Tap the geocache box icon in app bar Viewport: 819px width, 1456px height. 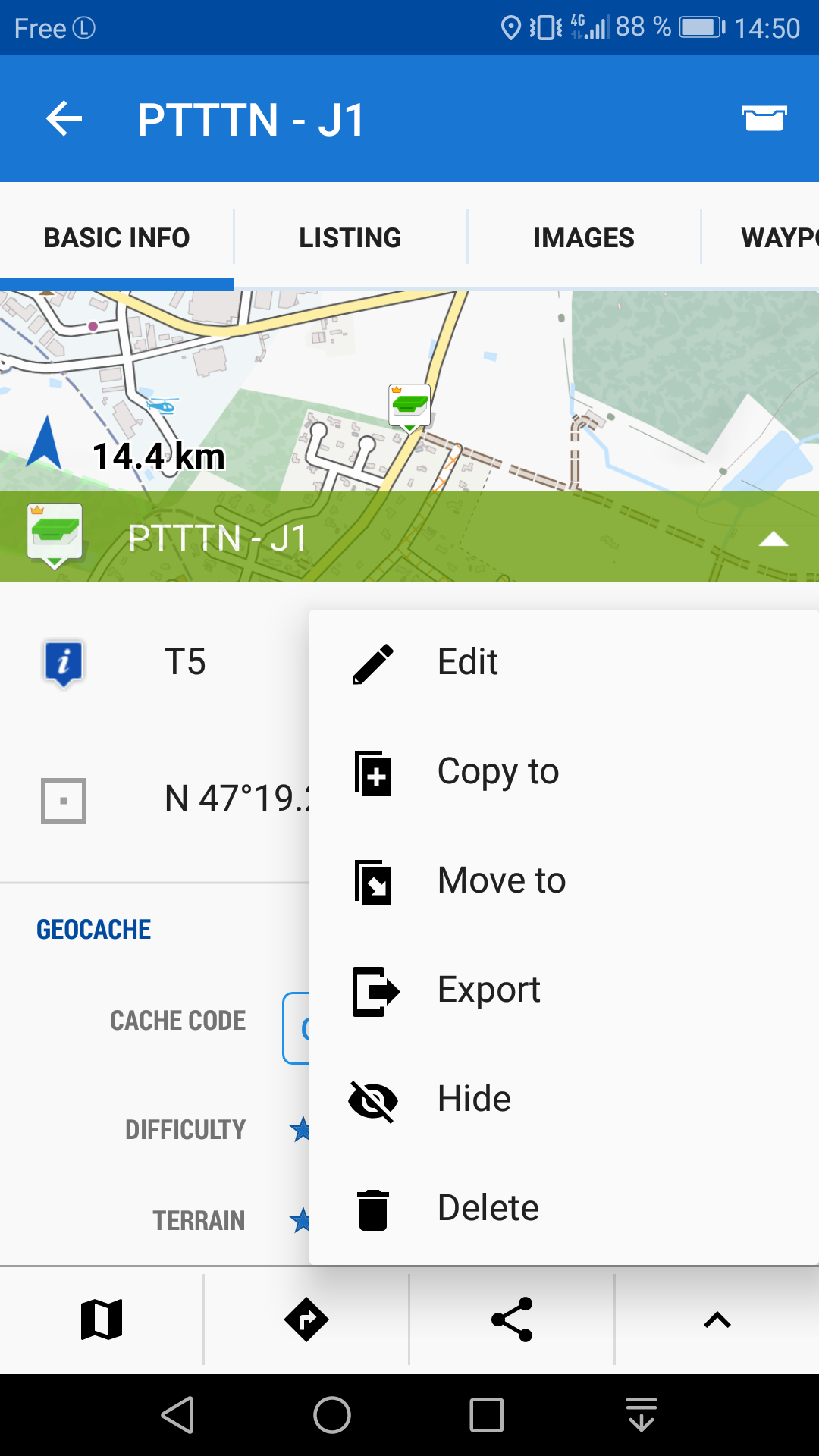764,119
